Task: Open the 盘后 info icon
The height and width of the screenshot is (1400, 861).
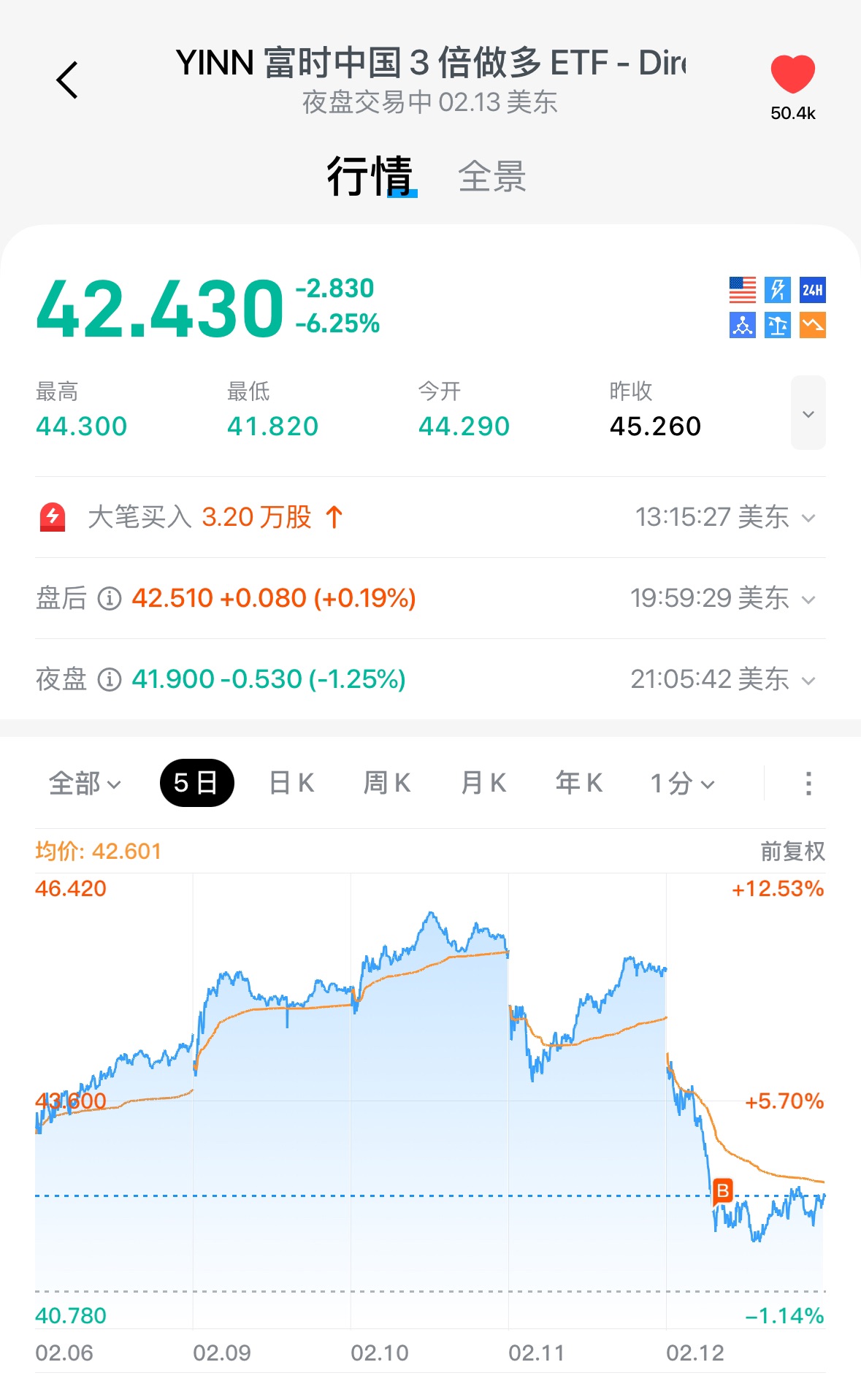Action: point(110,599)
